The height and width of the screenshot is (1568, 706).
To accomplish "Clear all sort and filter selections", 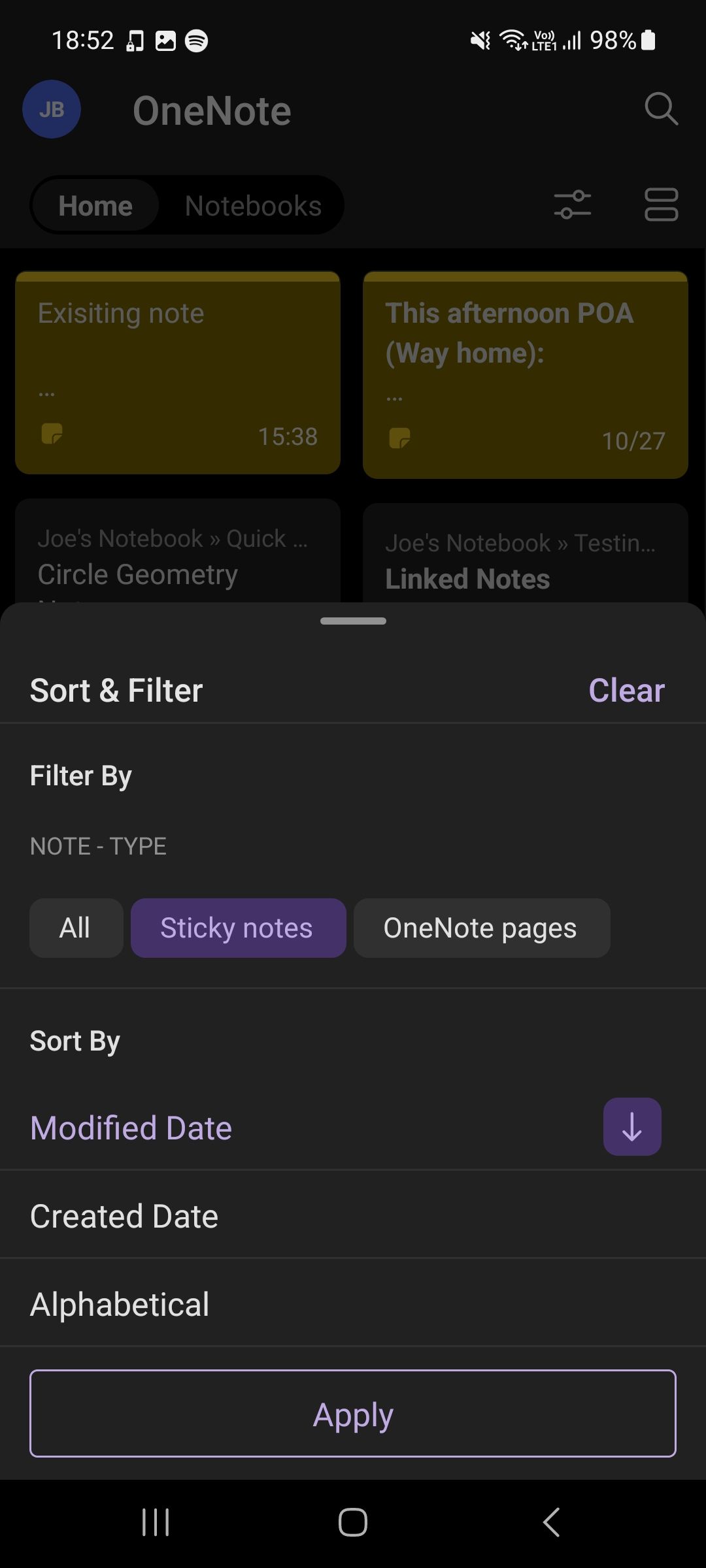I will click(626, 689).
